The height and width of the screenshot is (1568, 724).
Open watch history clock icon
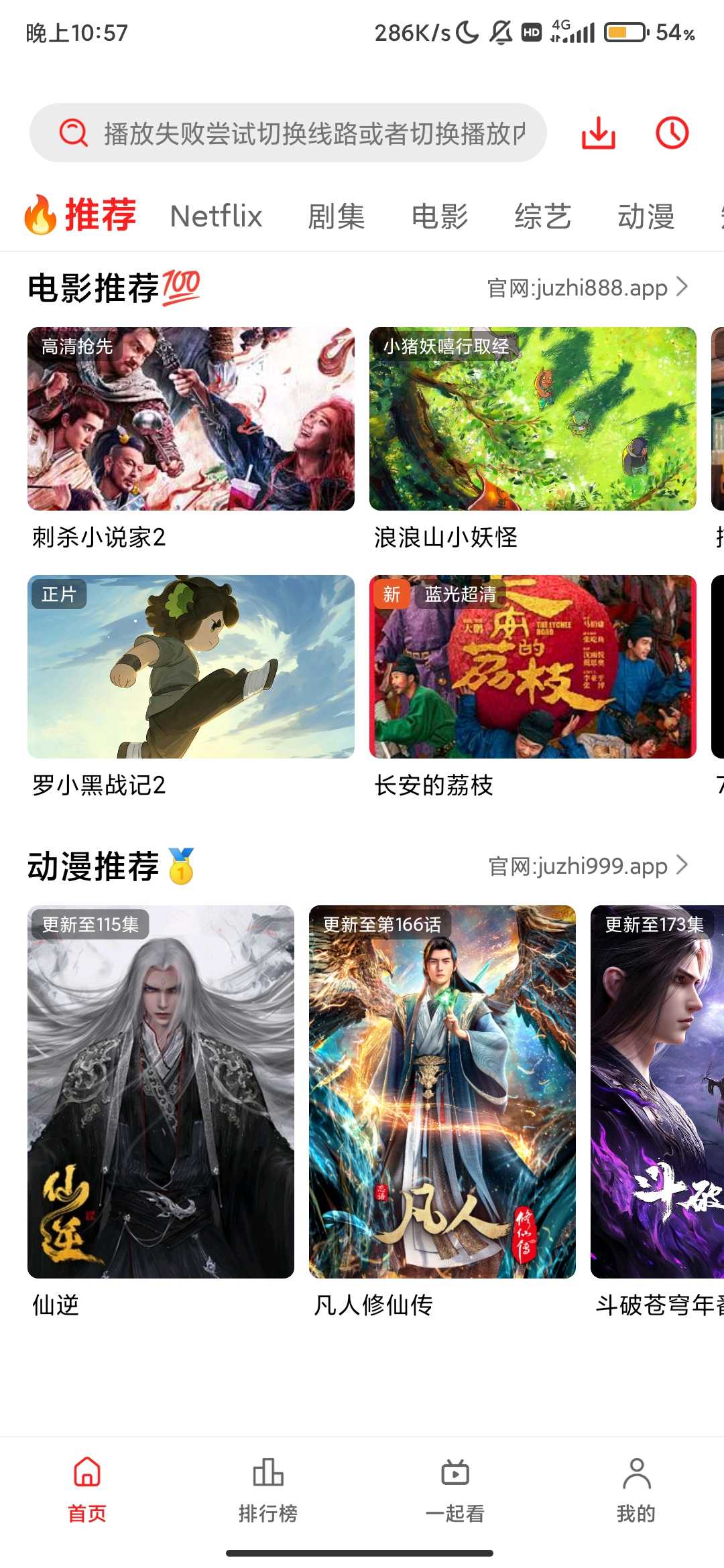[x=672, y=133]
